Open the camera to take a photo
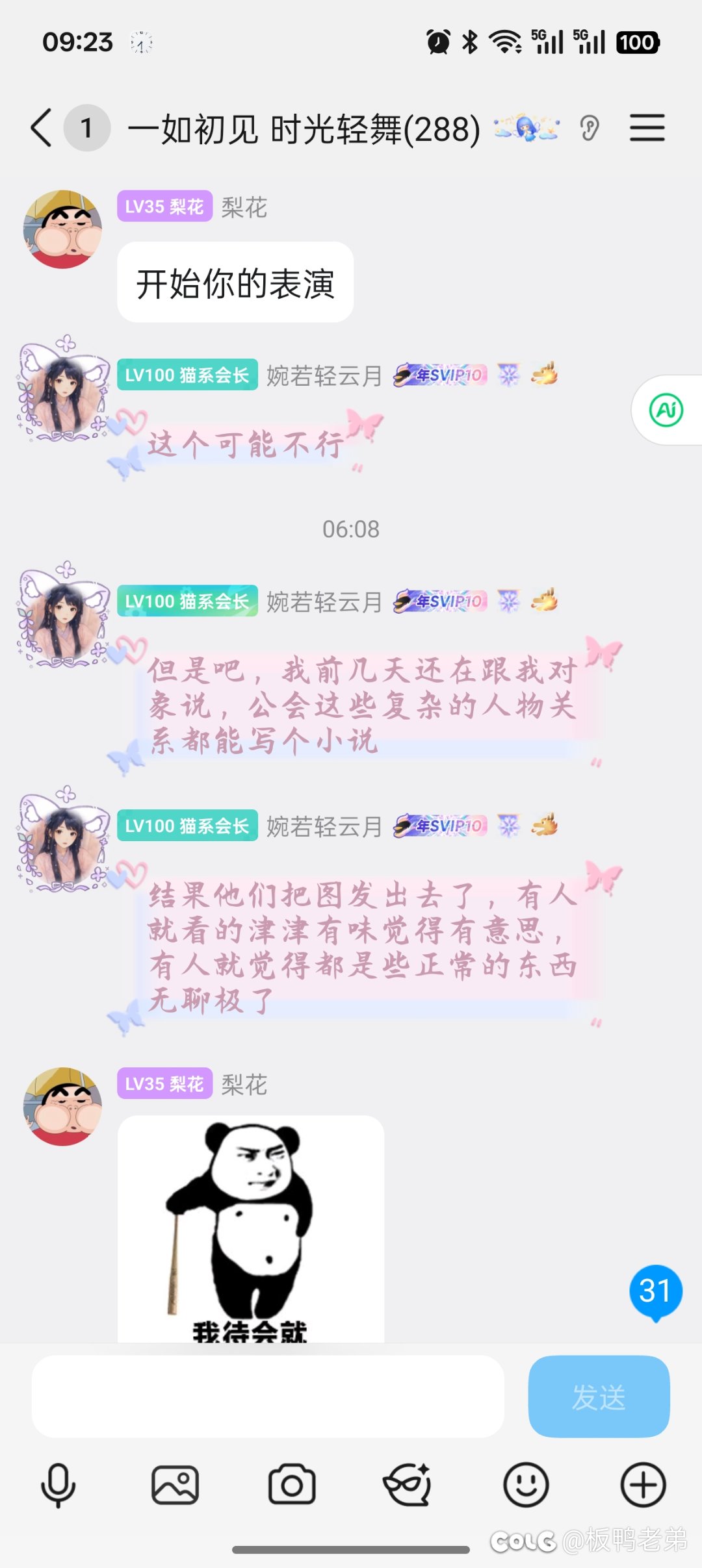This screenshot has width=702, height=1568. (x=292, y=1485)
